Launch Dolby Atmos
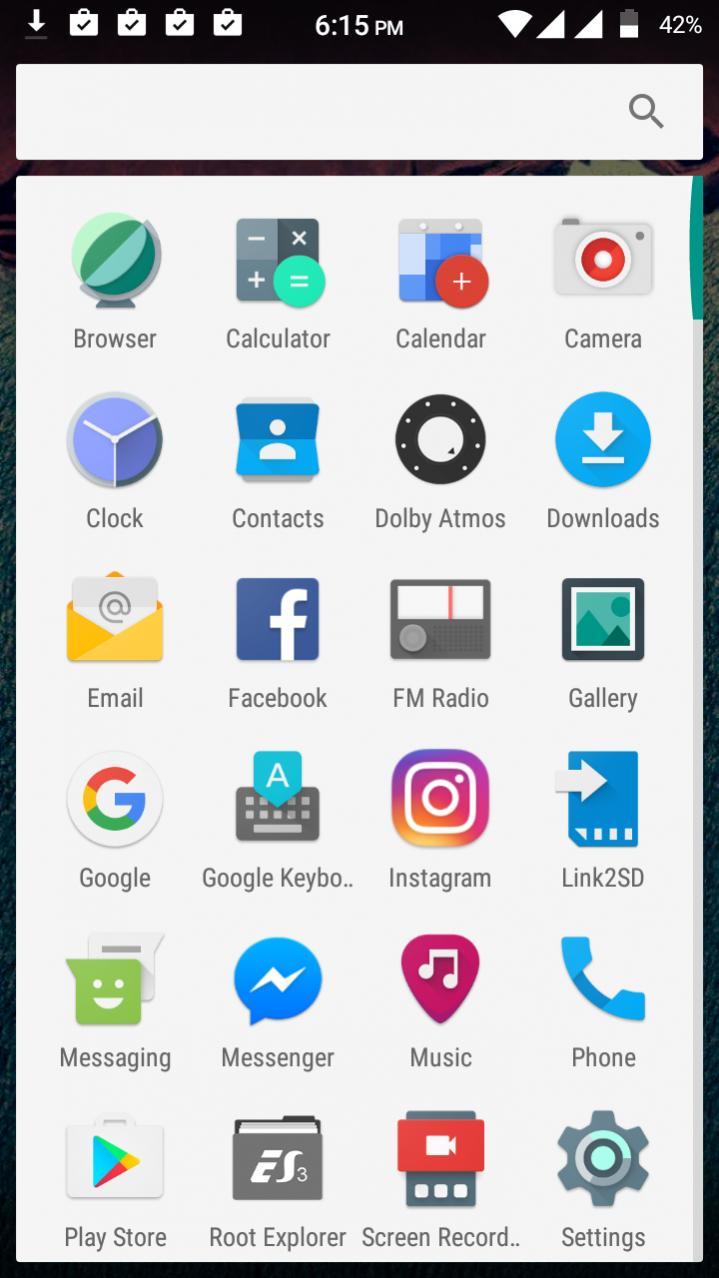Viewport: 719px width, 1278px height. click(x=440, y=441)
